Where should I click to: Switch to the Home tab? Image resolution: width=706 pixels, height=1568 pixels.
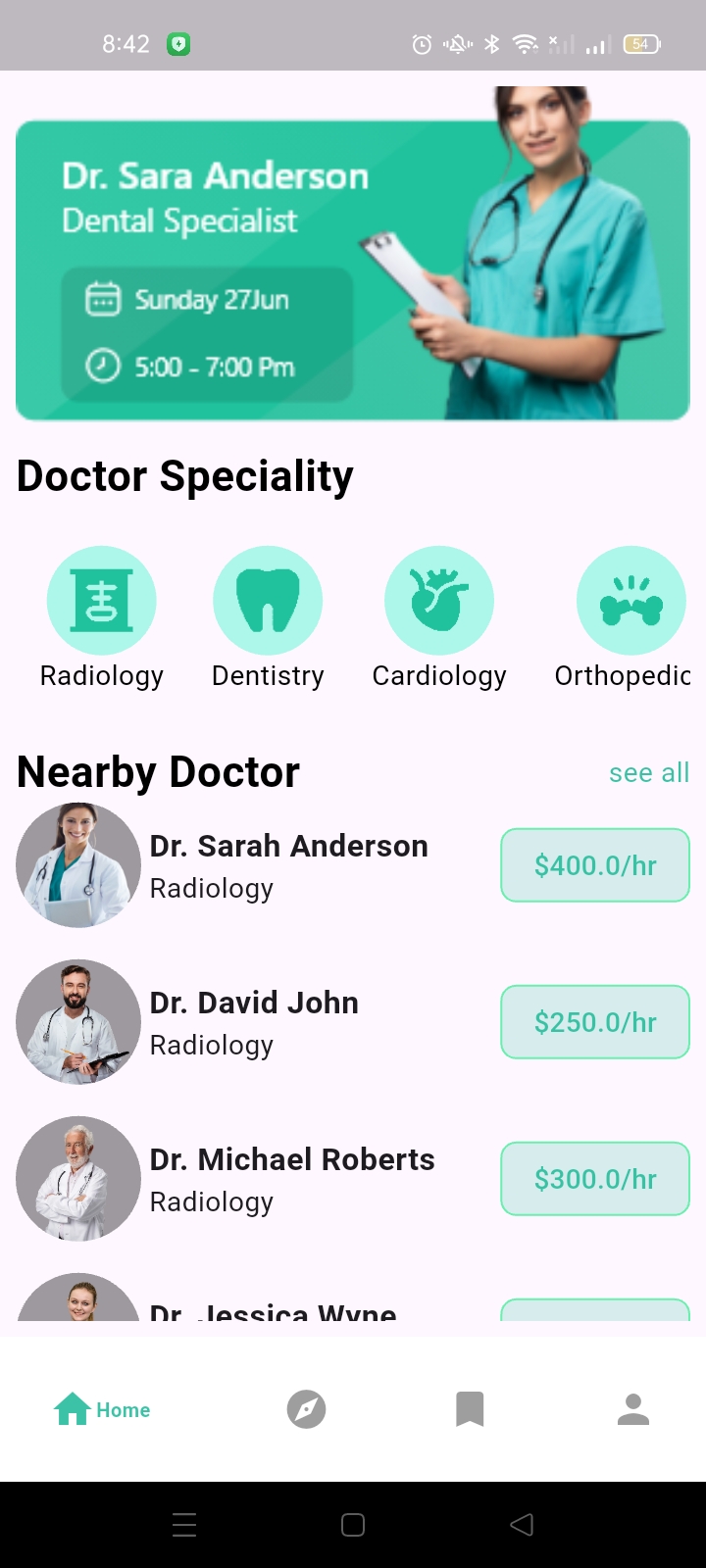pyautogui.click(x=102, y=1409)
